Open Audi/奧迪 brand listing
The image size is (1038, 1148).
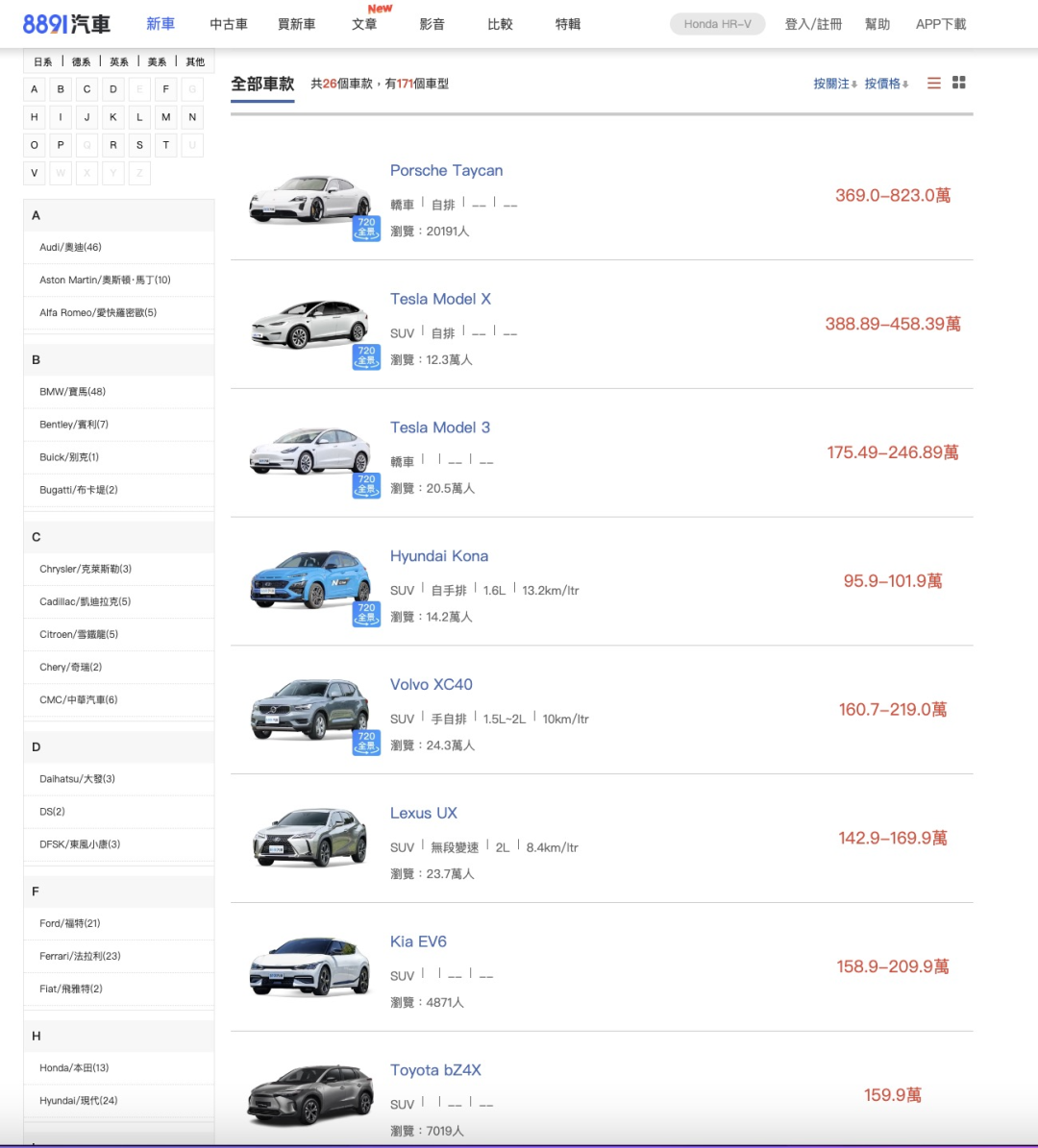coord(70,247)
